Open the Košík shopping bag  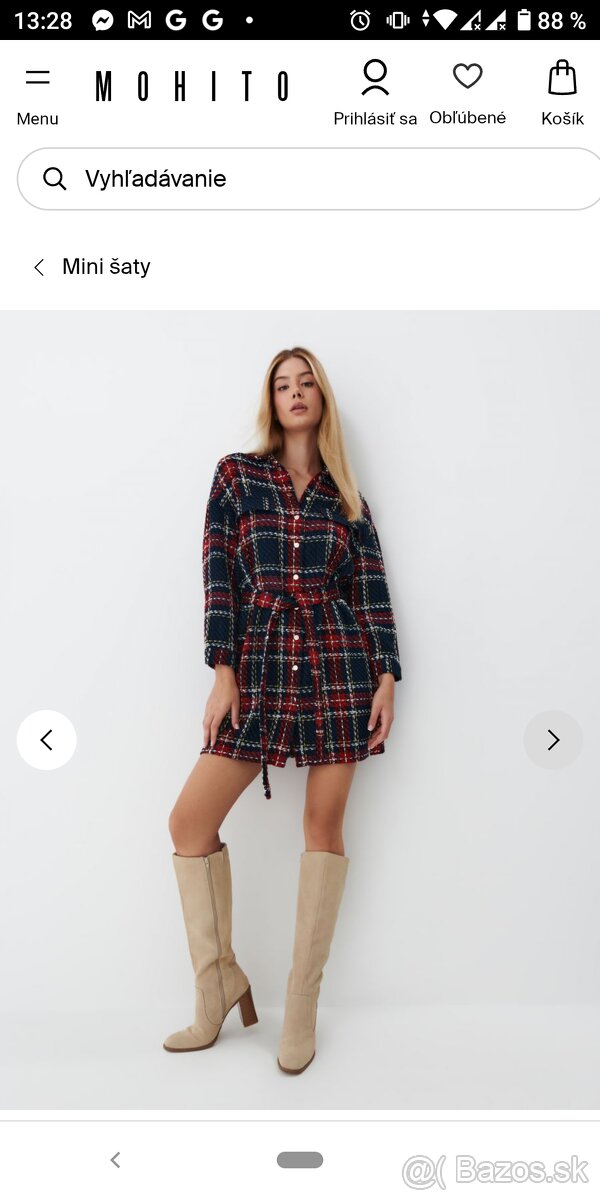[x=562, y=93]
